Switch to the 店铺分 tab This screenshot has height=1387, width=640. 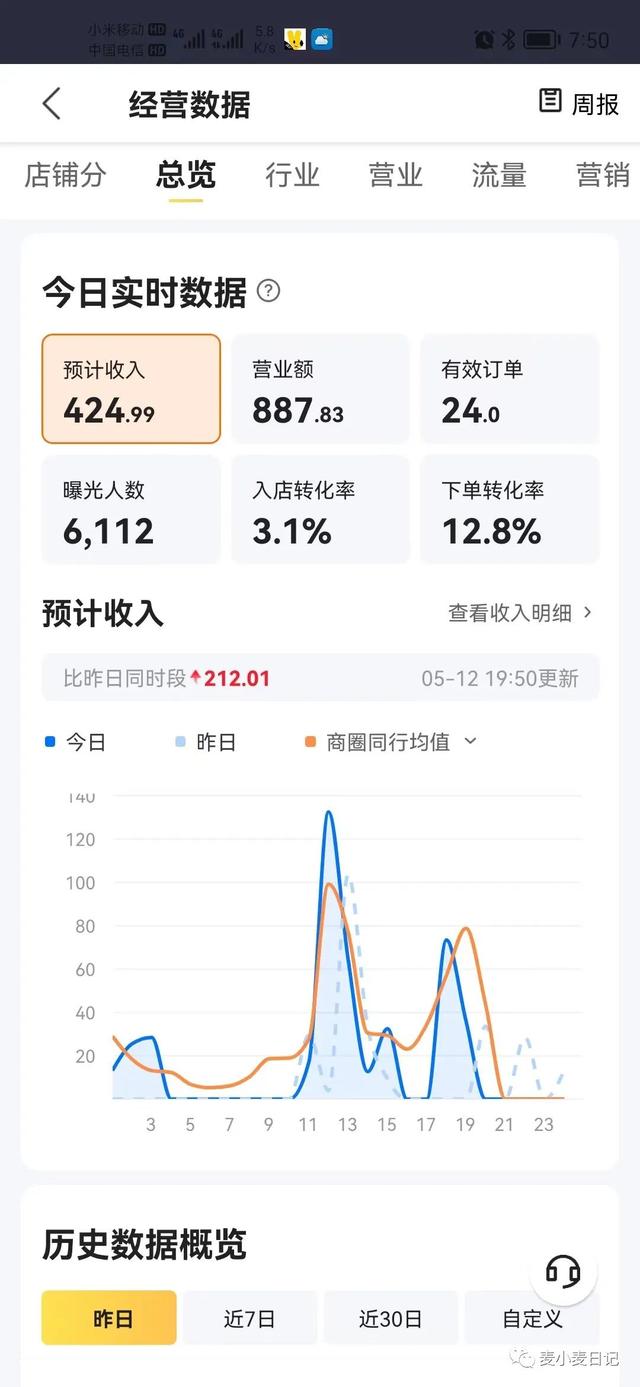tap(65, 175)
